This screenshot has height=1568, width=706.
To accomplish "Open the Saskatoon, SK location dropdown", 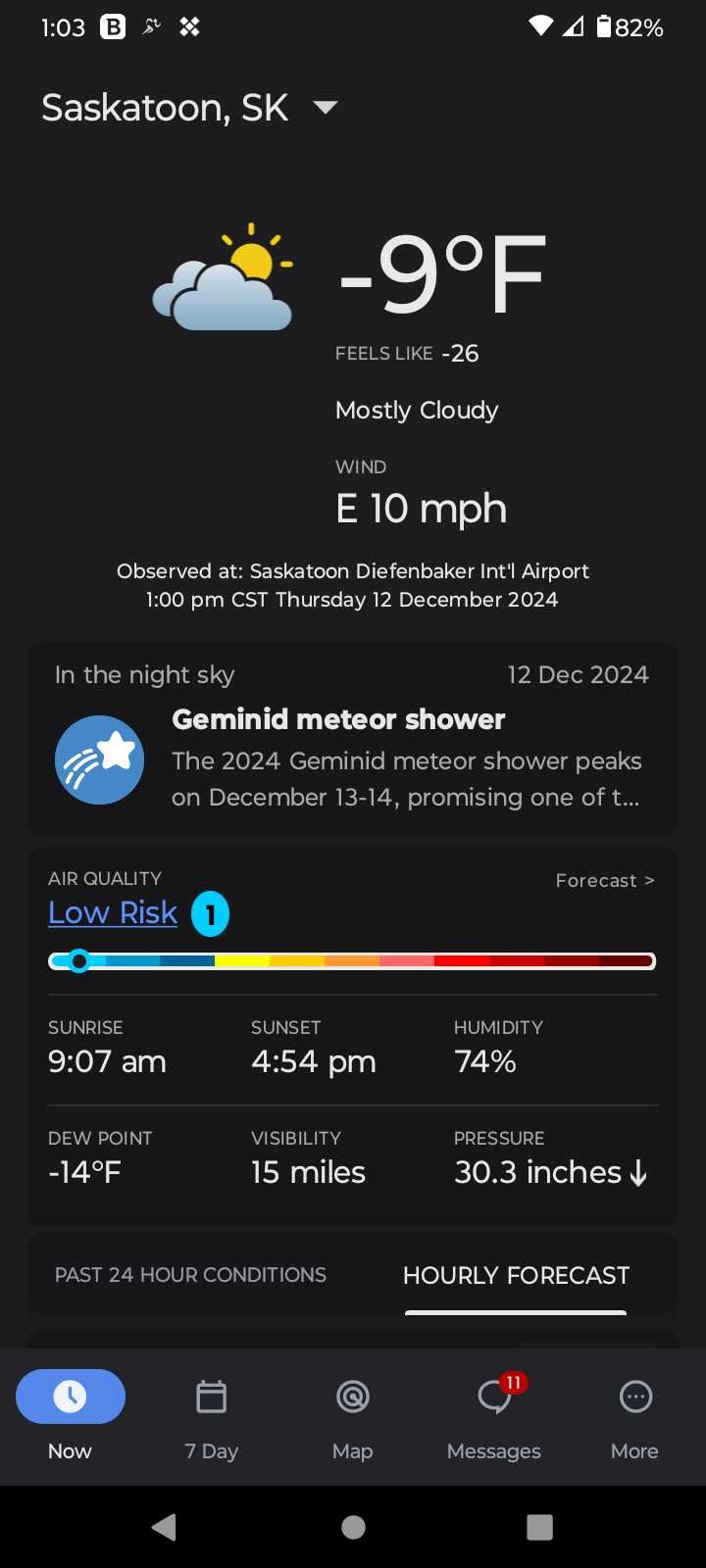I will [x=190, y=107].
